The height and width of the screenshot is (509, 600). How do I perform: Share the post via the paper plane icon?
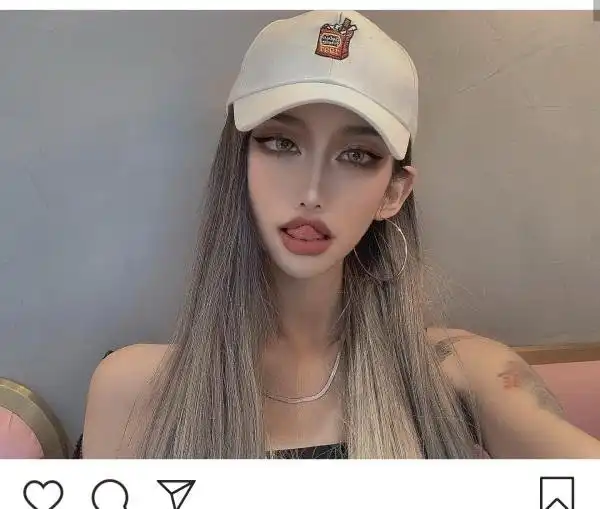[x=176, y=494]
